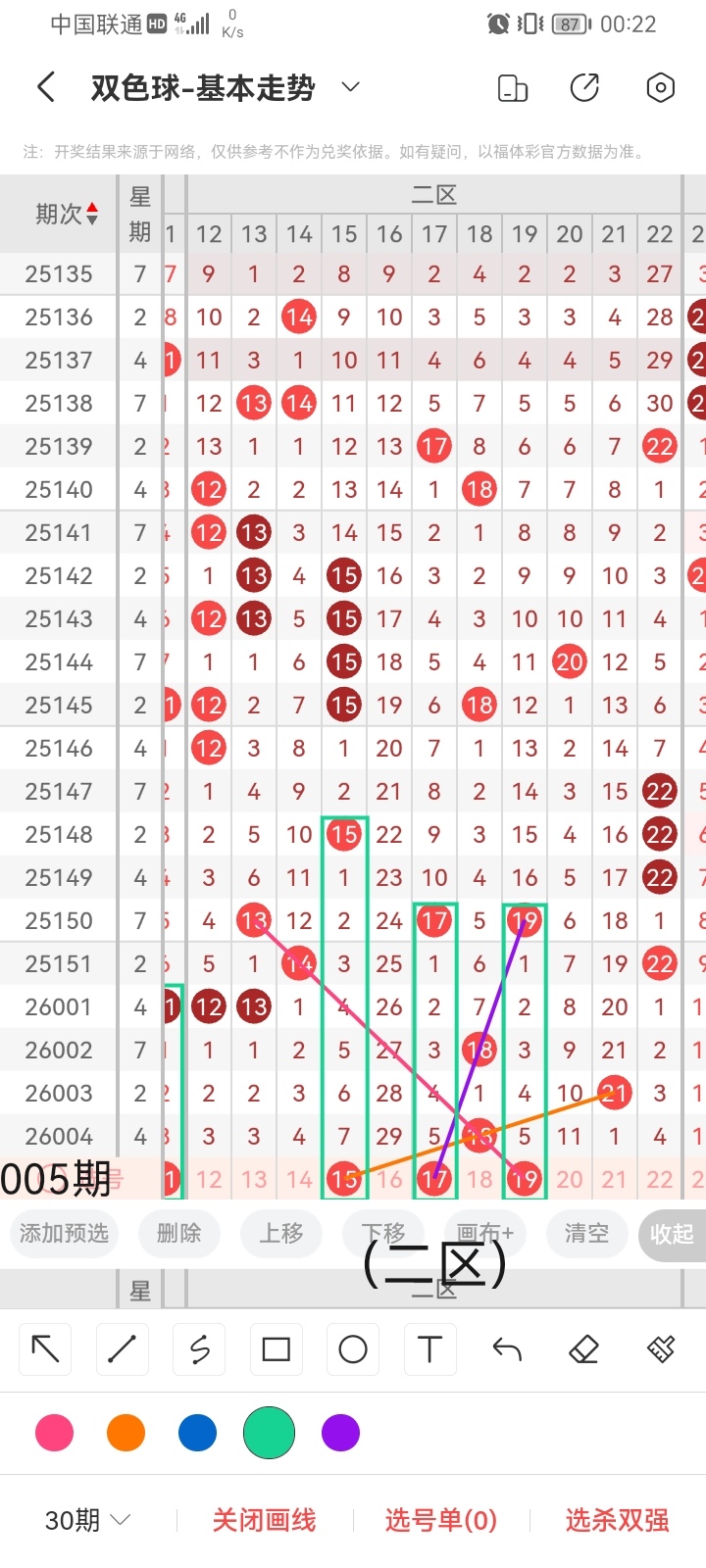Tap 清空 to clear selections
The image size is (706, 1568).
click(586, 1233)
